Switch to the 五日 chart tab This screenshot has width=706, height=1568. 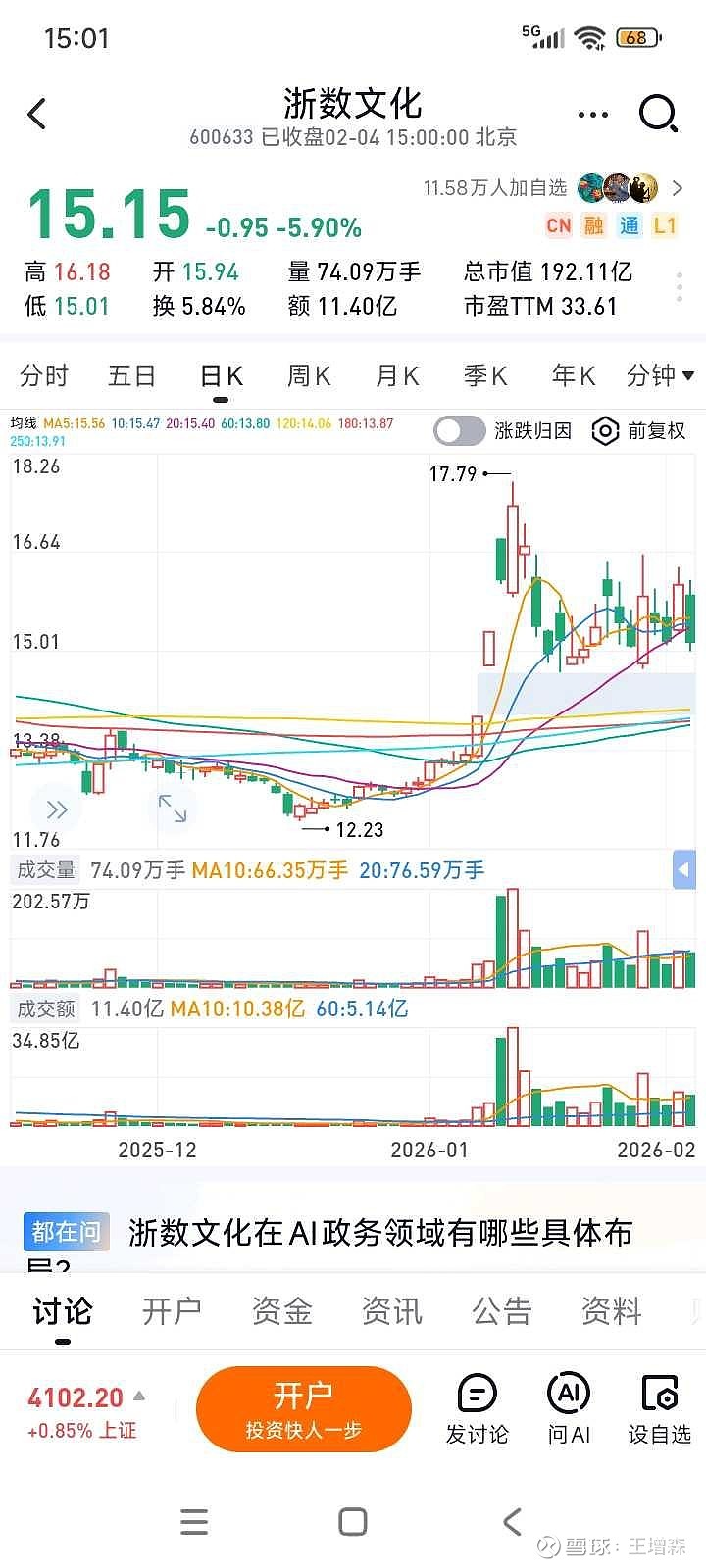coord(132,376)
